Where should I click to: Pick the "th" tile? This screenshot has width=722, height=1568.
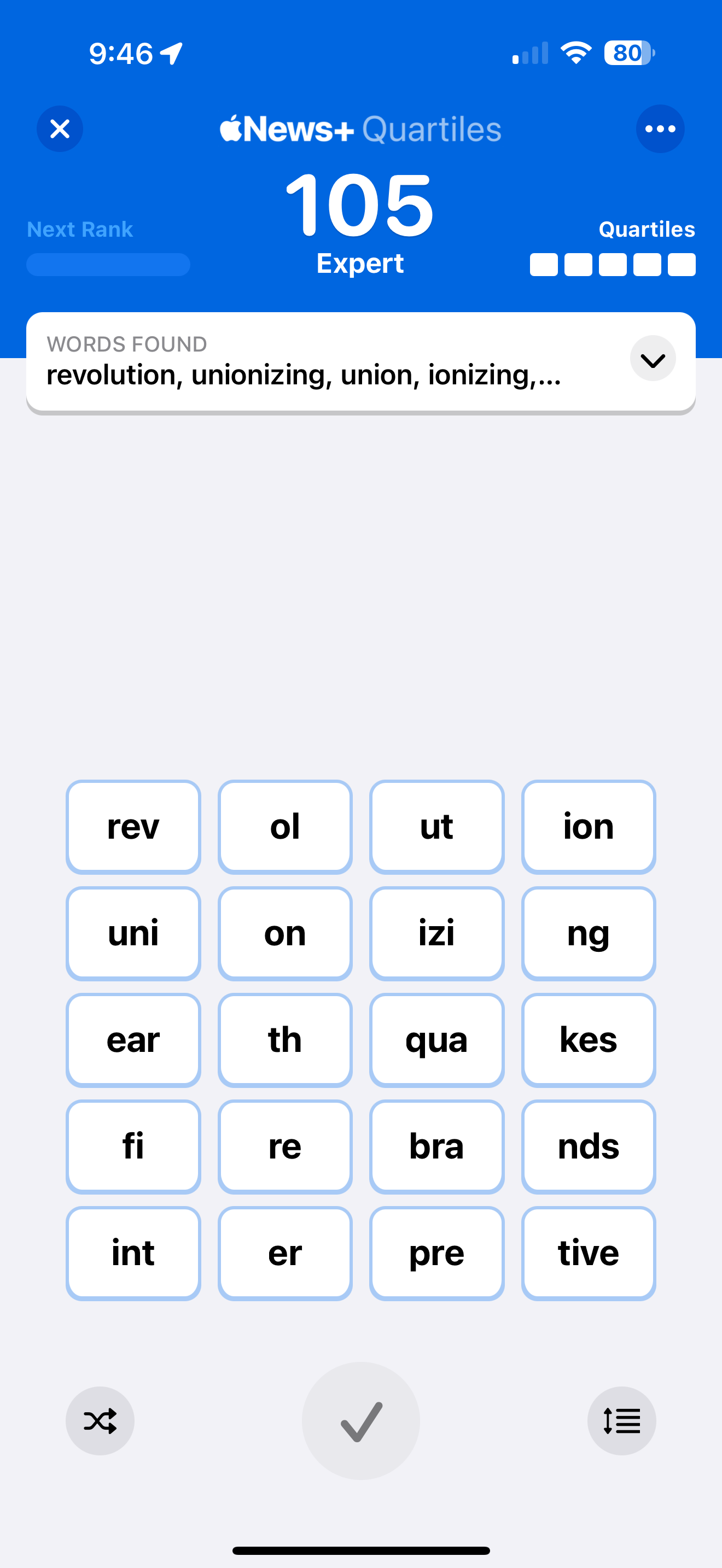(285, 1040)
